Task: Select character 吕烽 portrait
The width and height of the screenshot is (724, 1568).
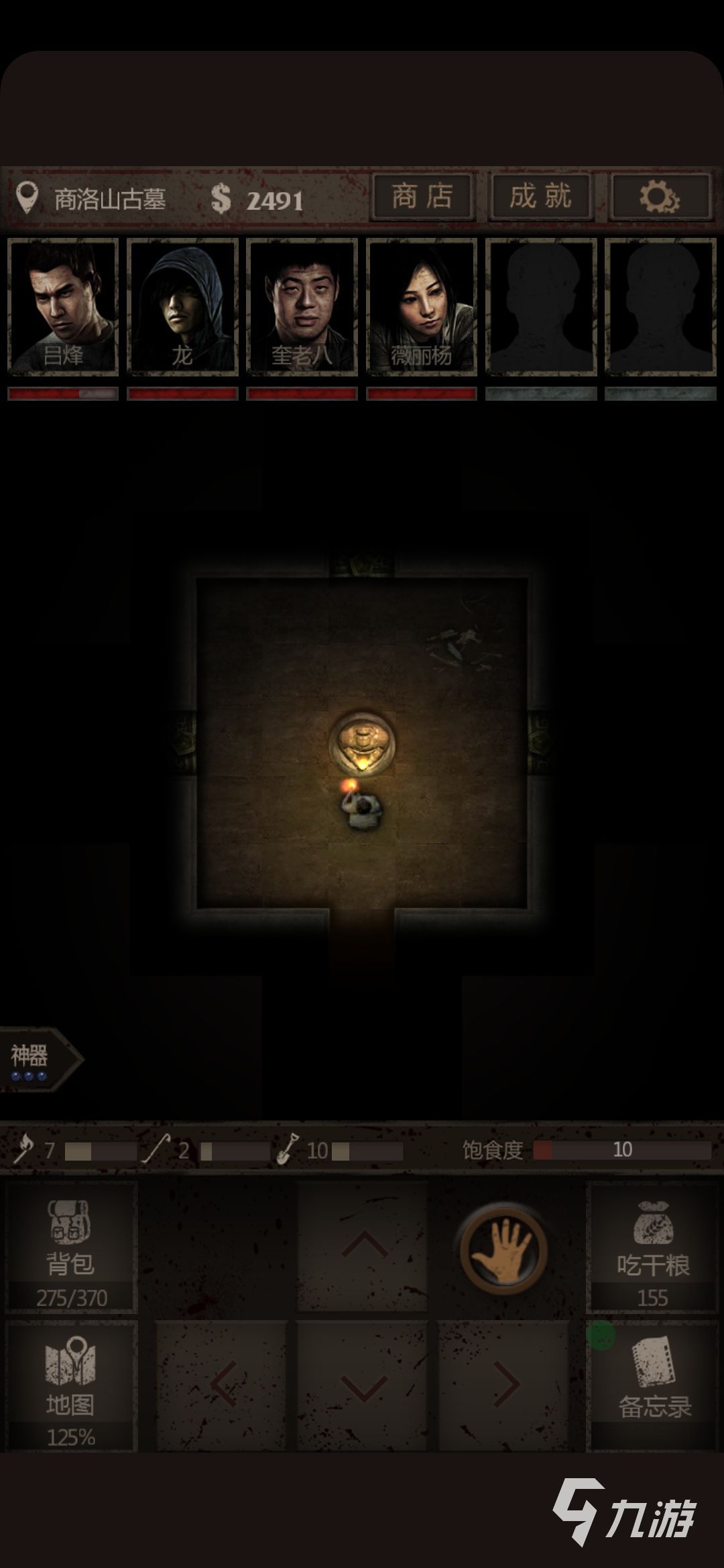Action: 63,307
